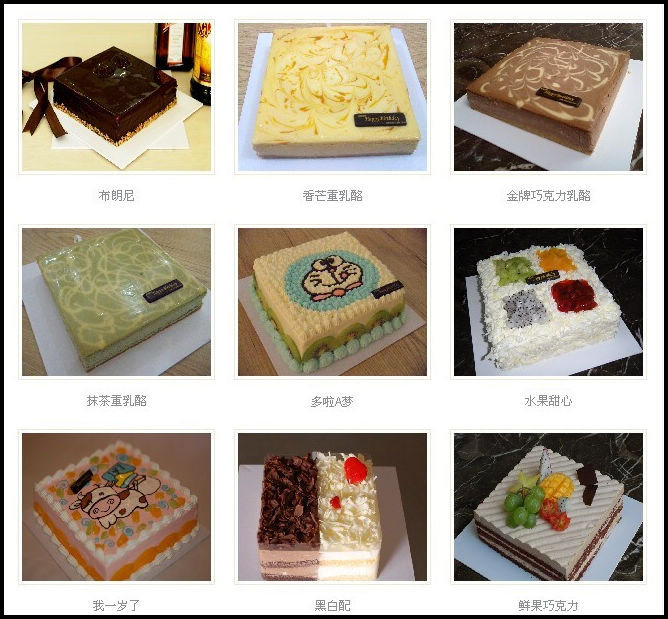View the 香芒重乳酪 cake

tap(332, 97)
